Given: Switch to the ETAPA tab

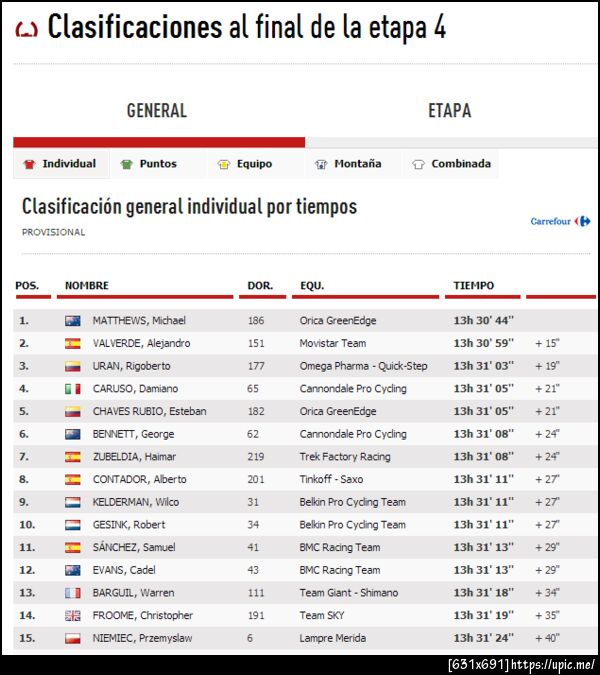Looking at the screenshot, I should pos(449,111).
